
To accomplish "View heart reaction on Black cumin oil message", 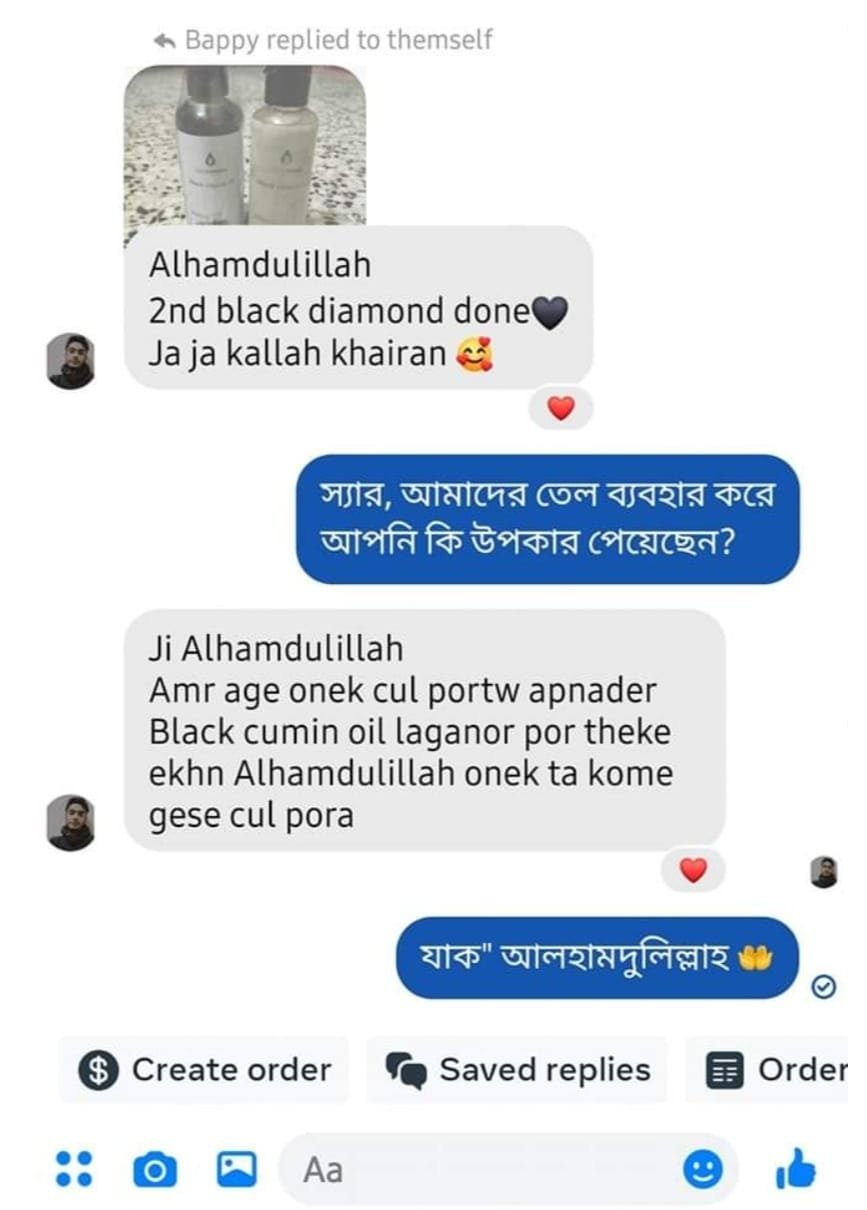I will click(693, 870).
